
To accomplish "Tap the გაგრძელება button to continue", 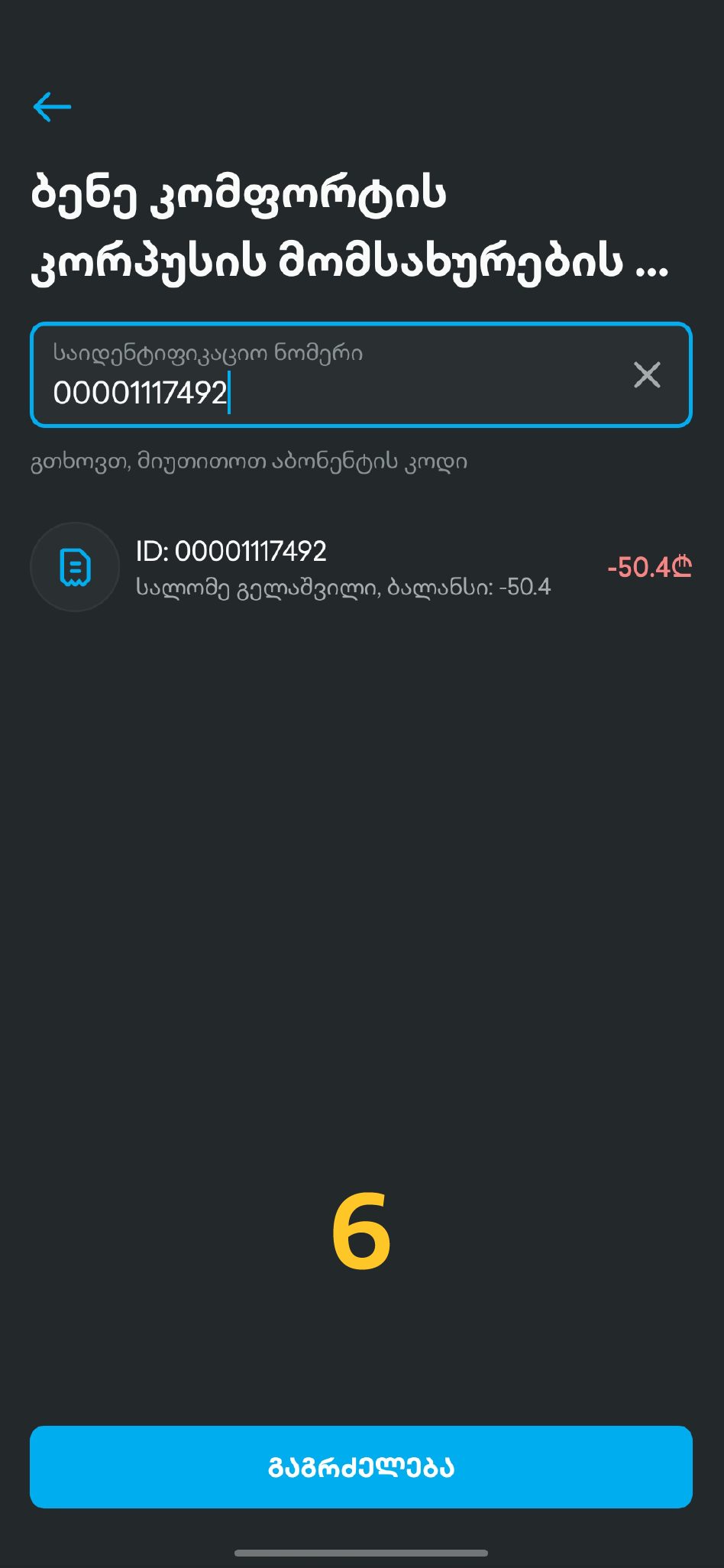I will (x=361, y=1467).
